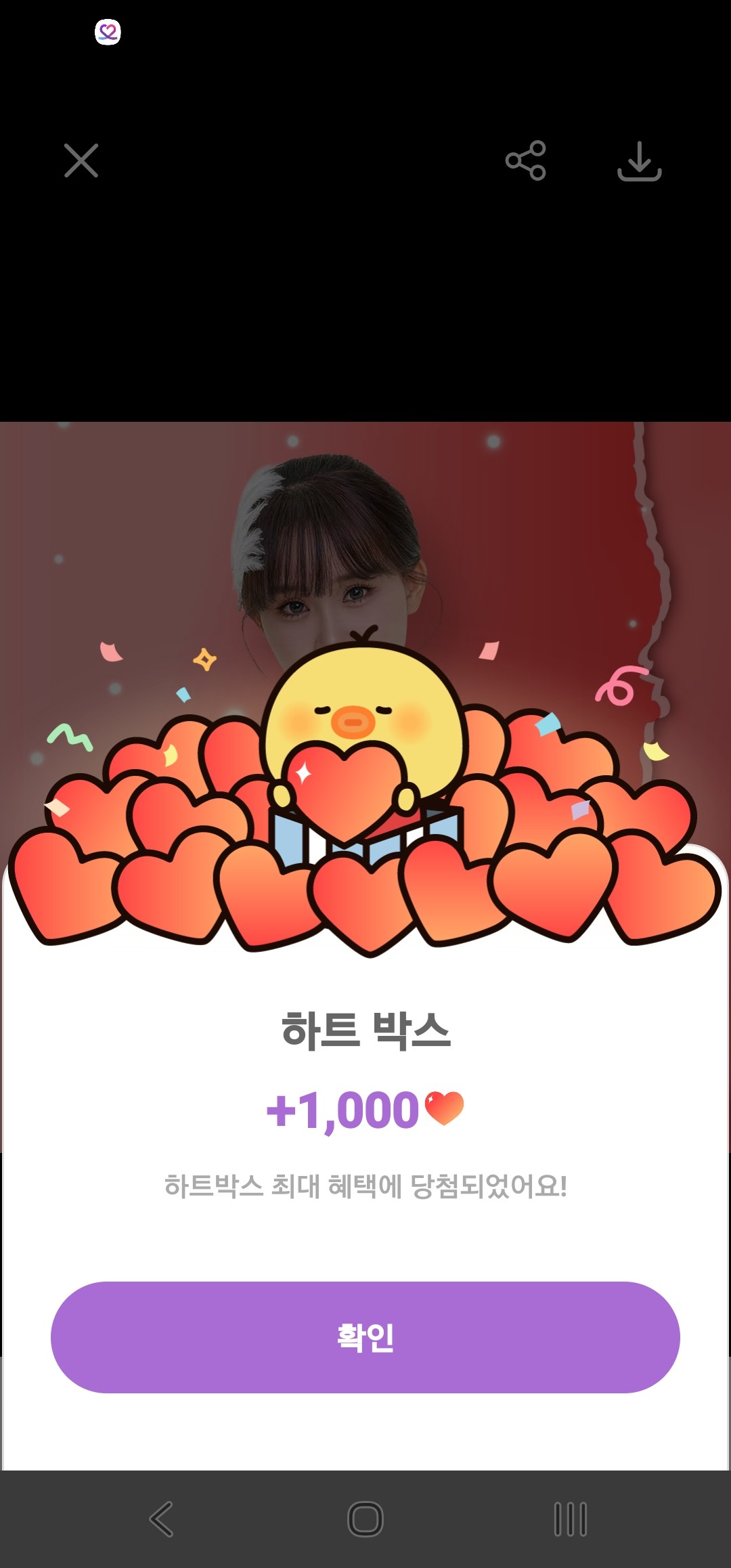
Task: Close the image viewer
Action: pos(81,160)
